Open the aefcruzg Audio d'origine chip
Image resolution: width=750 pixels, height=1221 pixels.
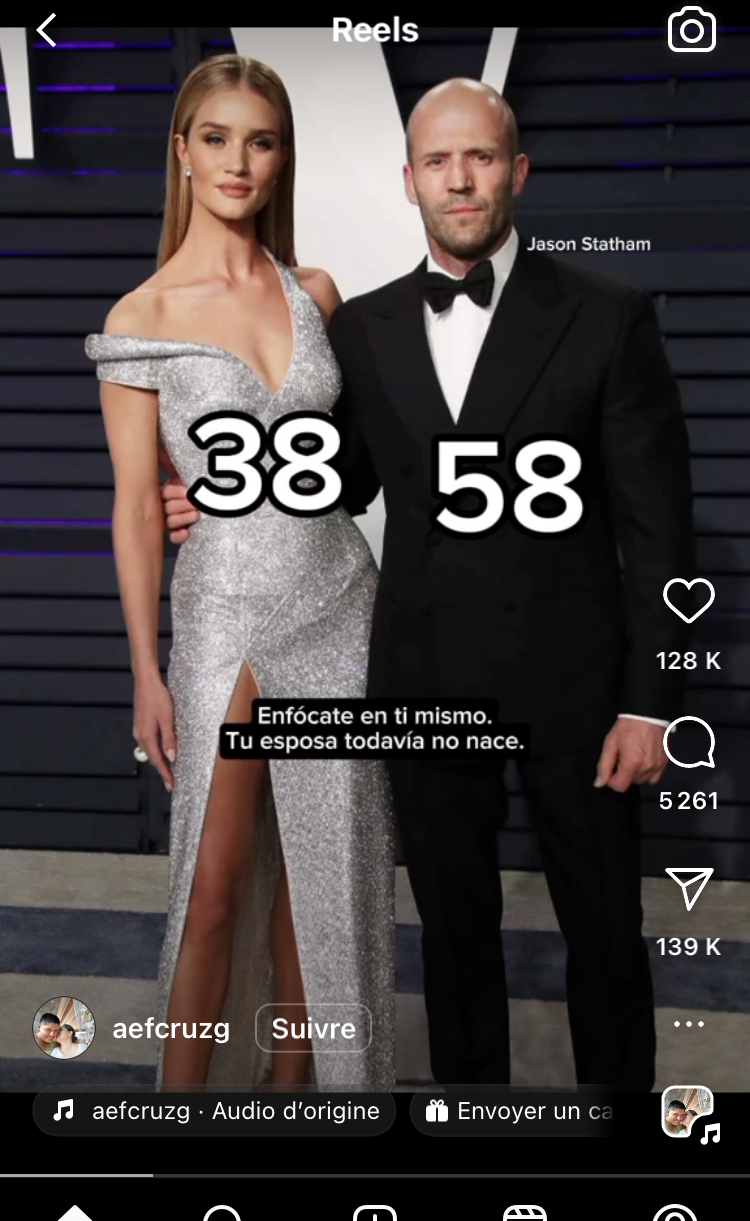pos(216,1111)
